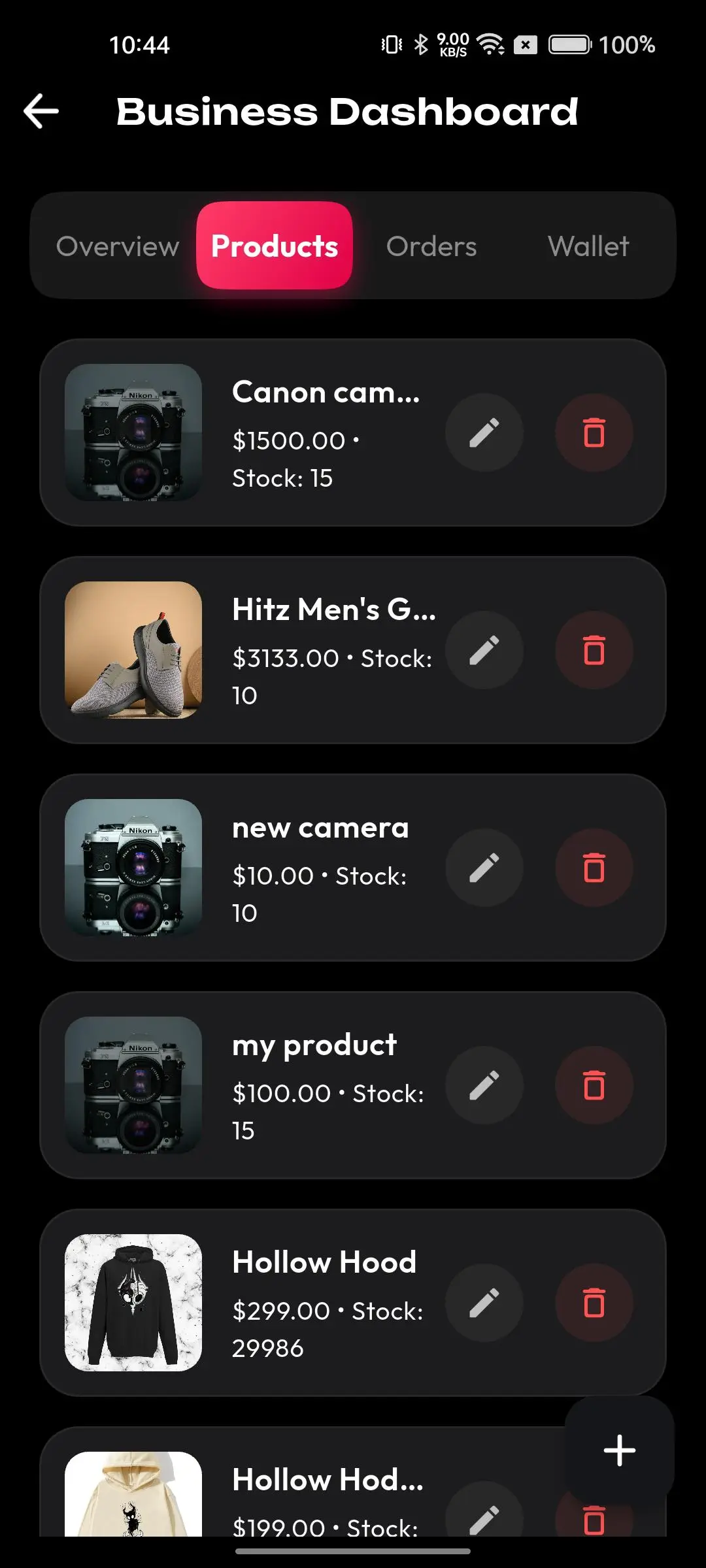This screenshot has height=1568, width=706.
Task: Tap the add new product plus button
Action: coord(617,1450)
